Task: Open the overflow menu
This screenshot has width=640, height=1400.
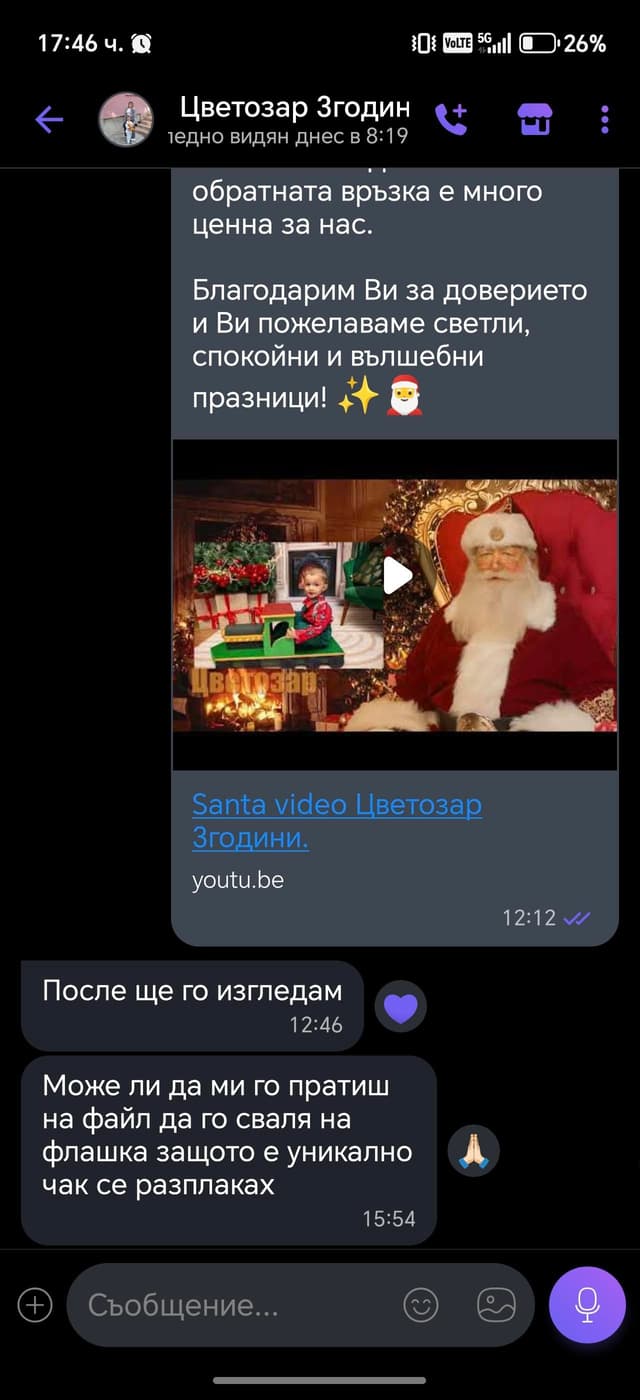Action: [x=605, y=120]
